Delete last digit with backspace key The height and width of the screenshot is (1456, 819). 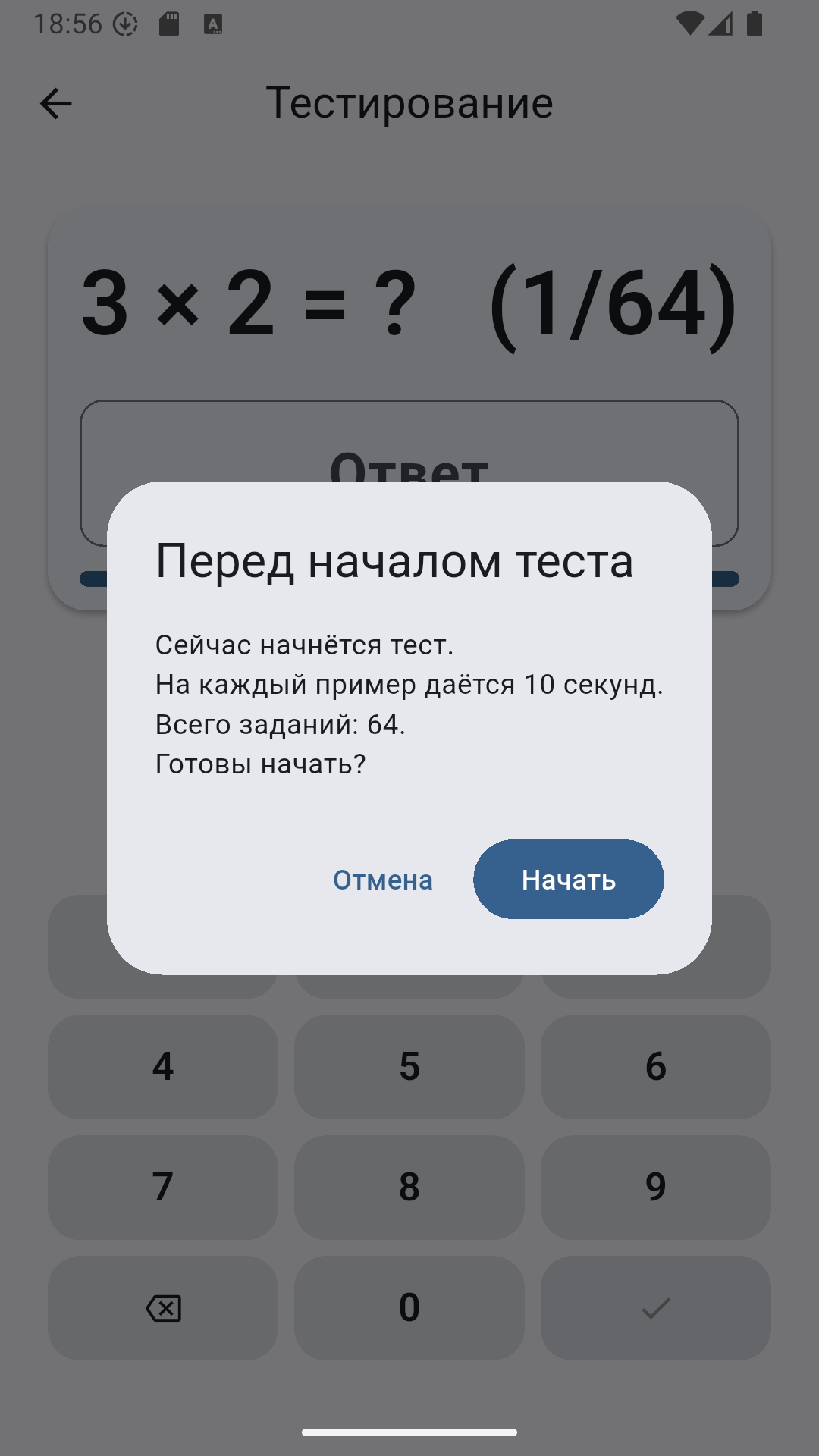[x=163, y=1307]
